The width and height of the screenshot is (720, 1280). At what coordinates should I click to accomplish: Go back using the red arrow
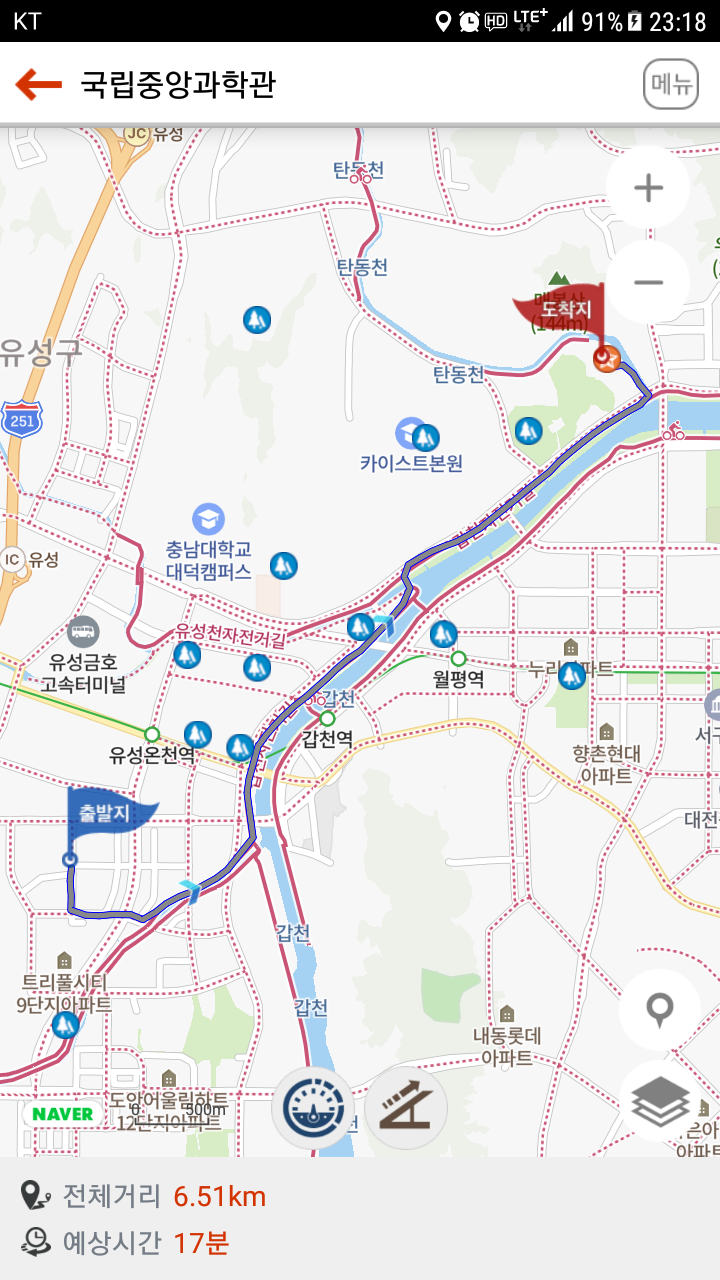pyautogui.click(x=39, y=85)
